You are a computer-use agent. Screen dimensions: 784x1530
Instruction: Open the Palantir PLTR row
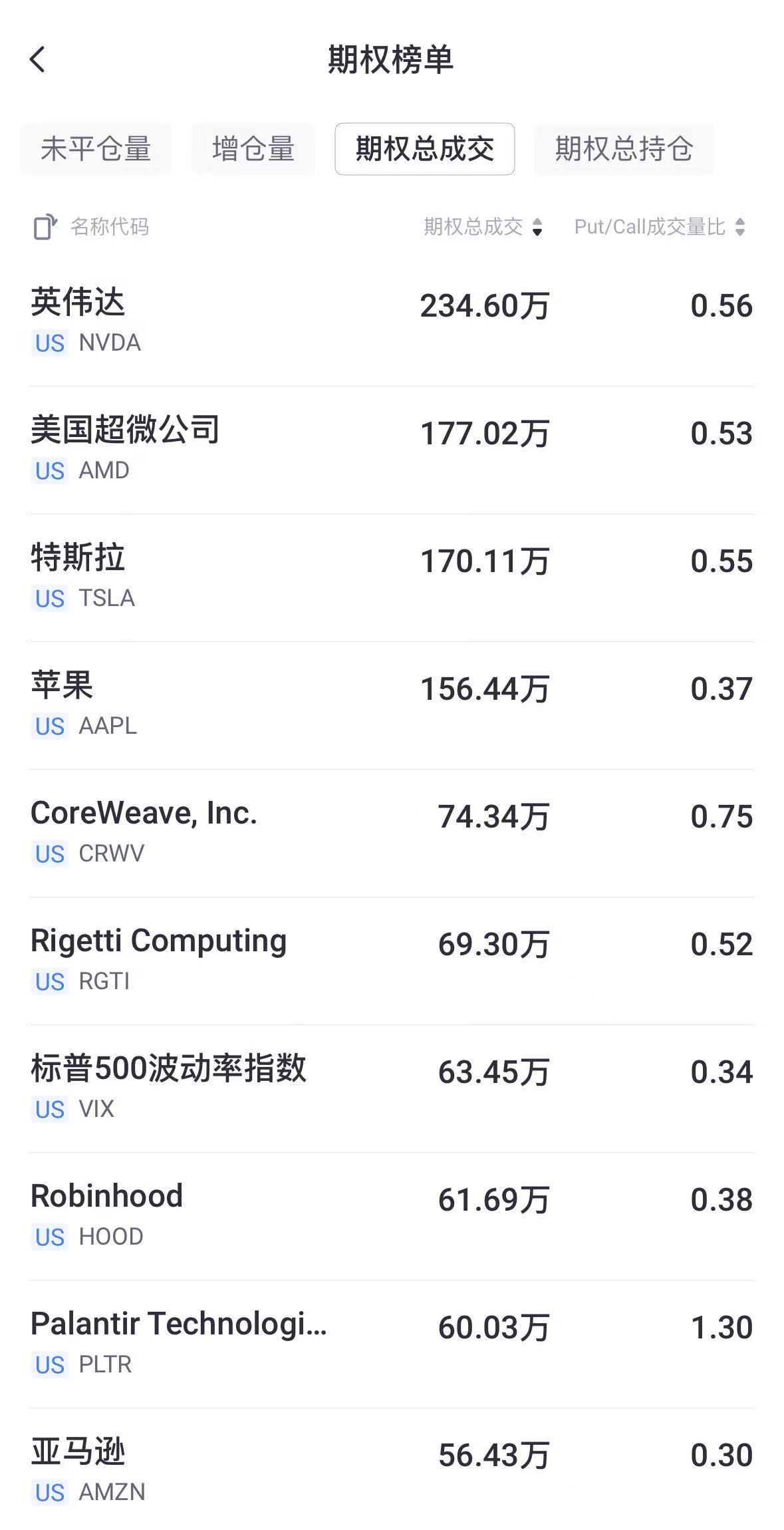click(391, 1343)
